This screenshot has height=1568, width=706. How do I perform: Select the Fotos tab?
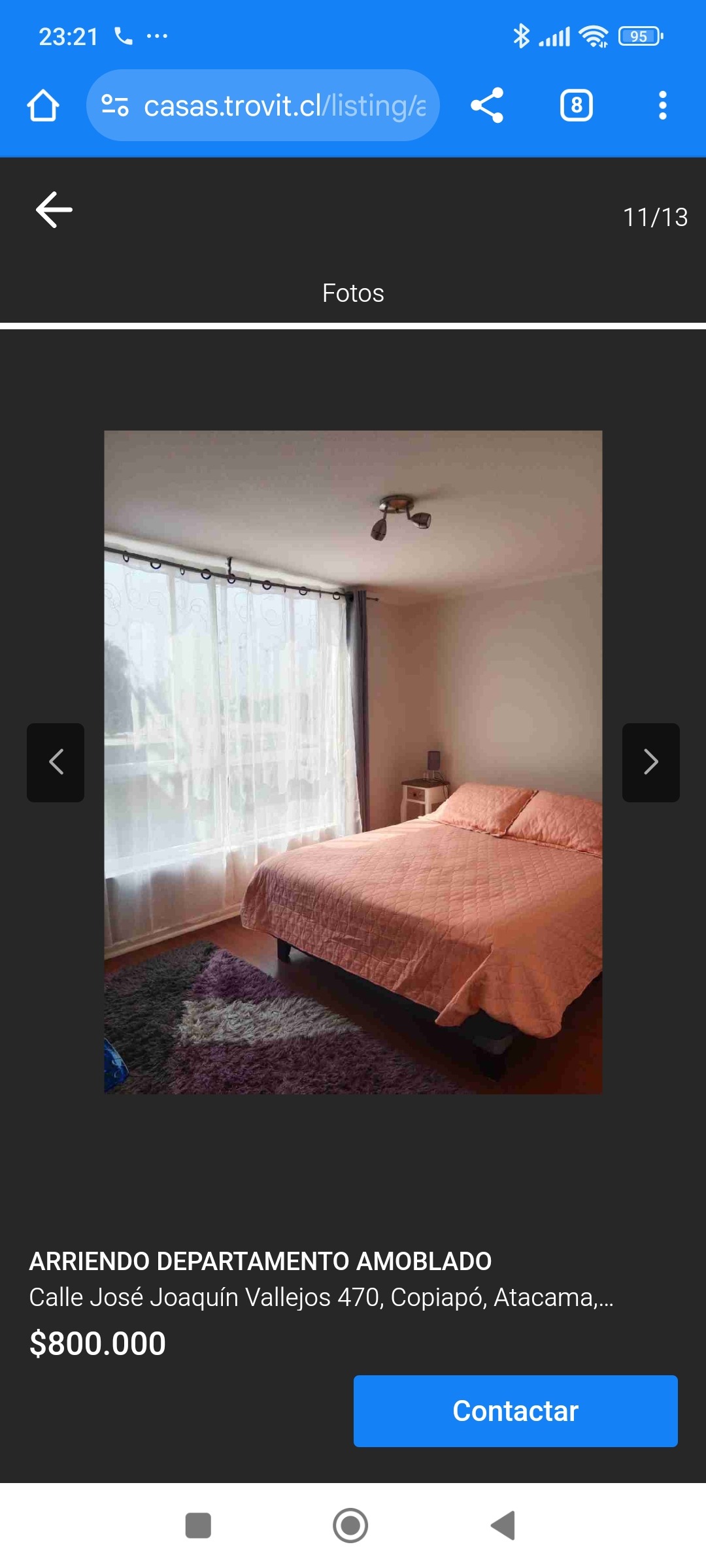(353, 293)
